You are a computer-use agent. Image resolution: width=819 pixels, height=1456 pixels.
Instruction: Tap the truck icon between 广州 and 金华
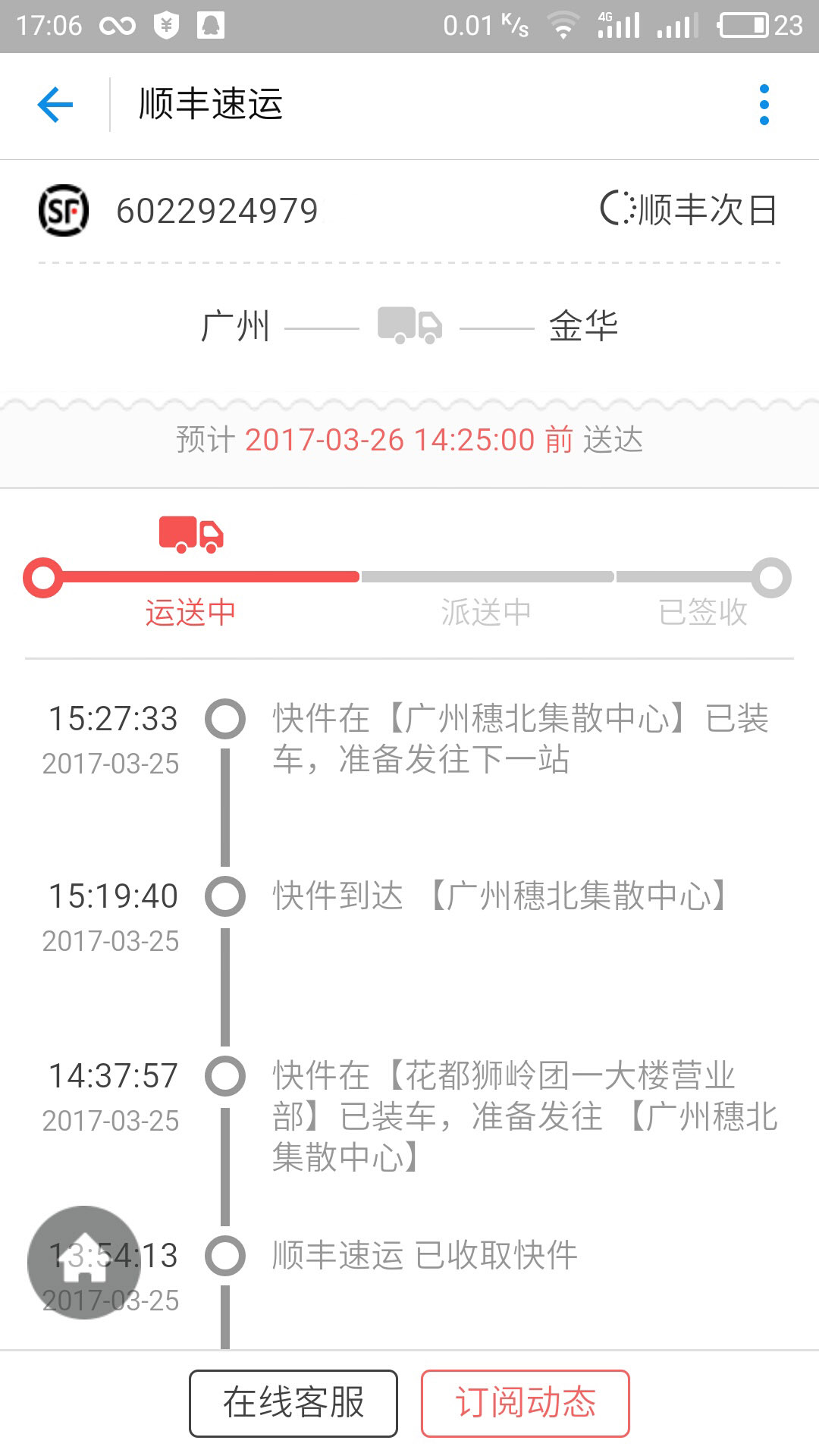click(x=408, y=325)
